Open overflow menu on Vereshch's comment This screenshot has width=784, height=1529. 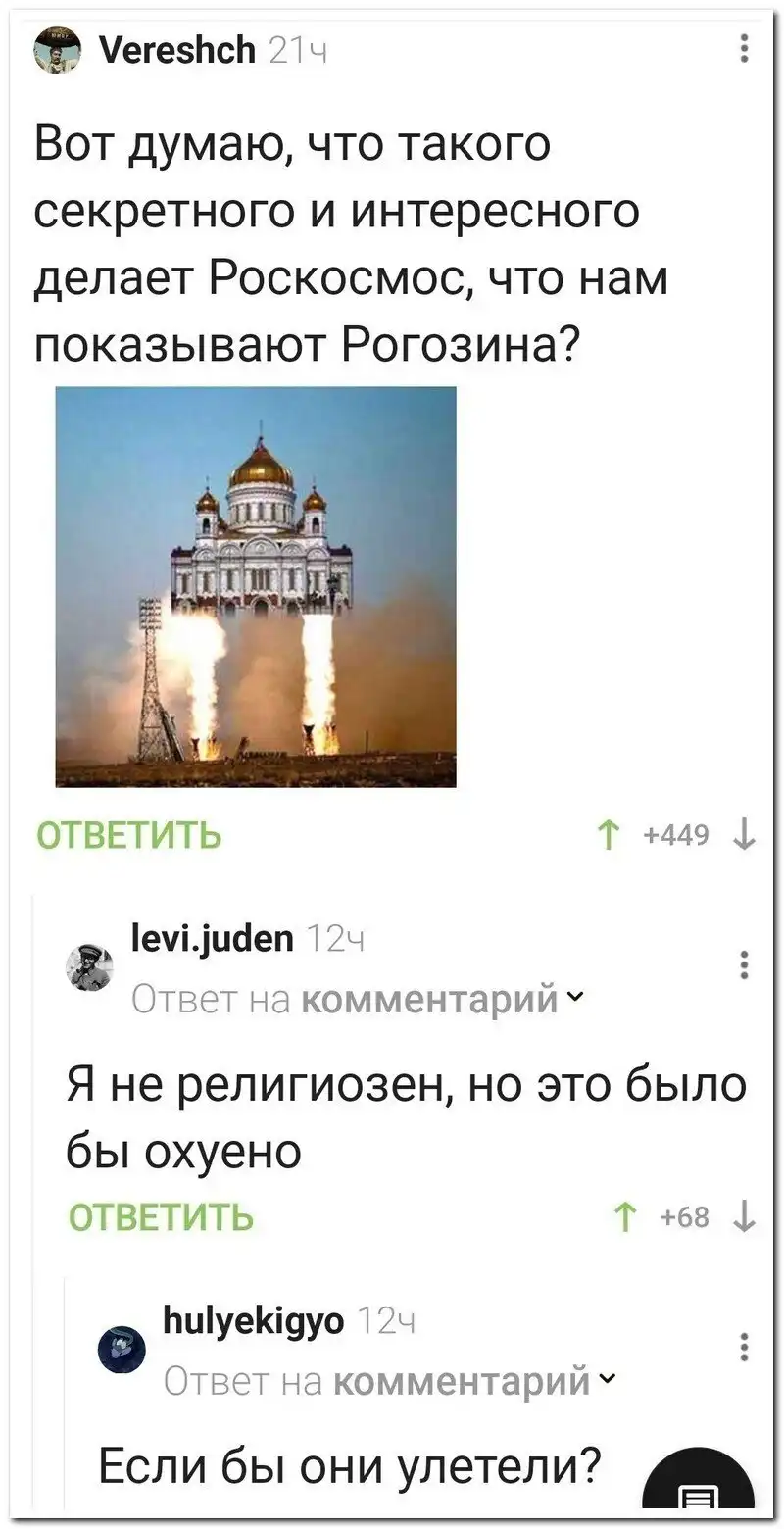(744, 48)
